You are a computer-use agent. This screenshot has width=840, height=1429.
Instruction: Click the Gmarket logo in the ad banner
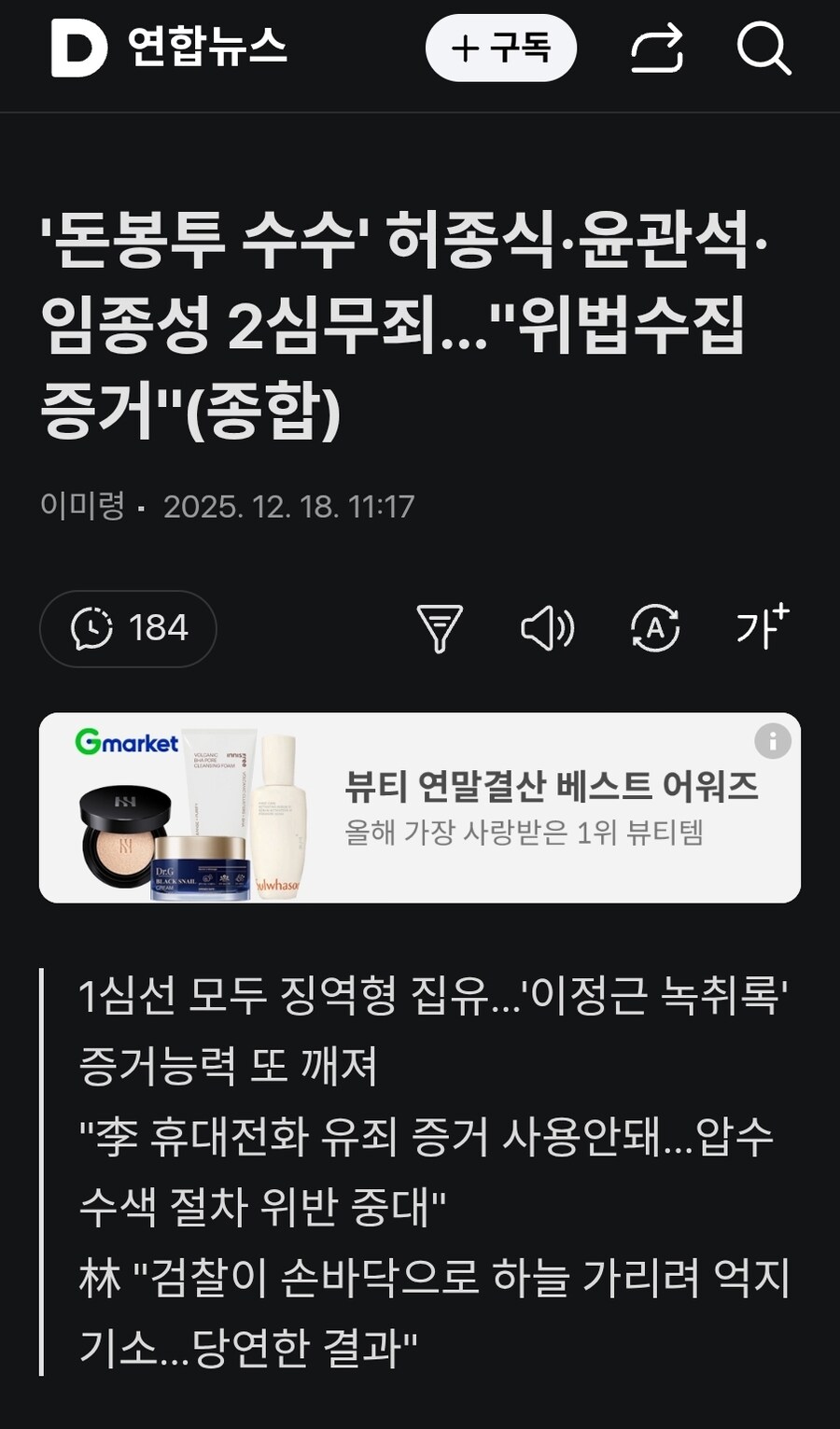click(x=125, y=745)
